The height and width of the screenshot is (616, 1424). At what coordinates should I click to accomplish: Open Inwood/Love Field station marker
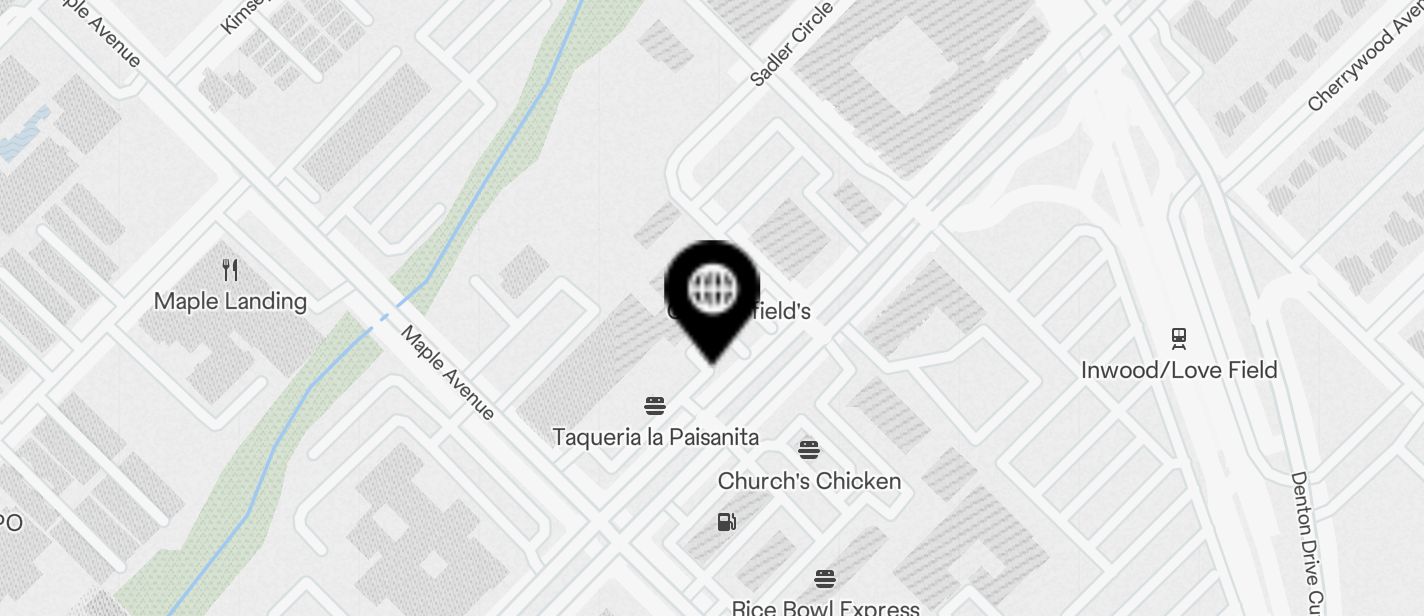[x=1179, y=338]
